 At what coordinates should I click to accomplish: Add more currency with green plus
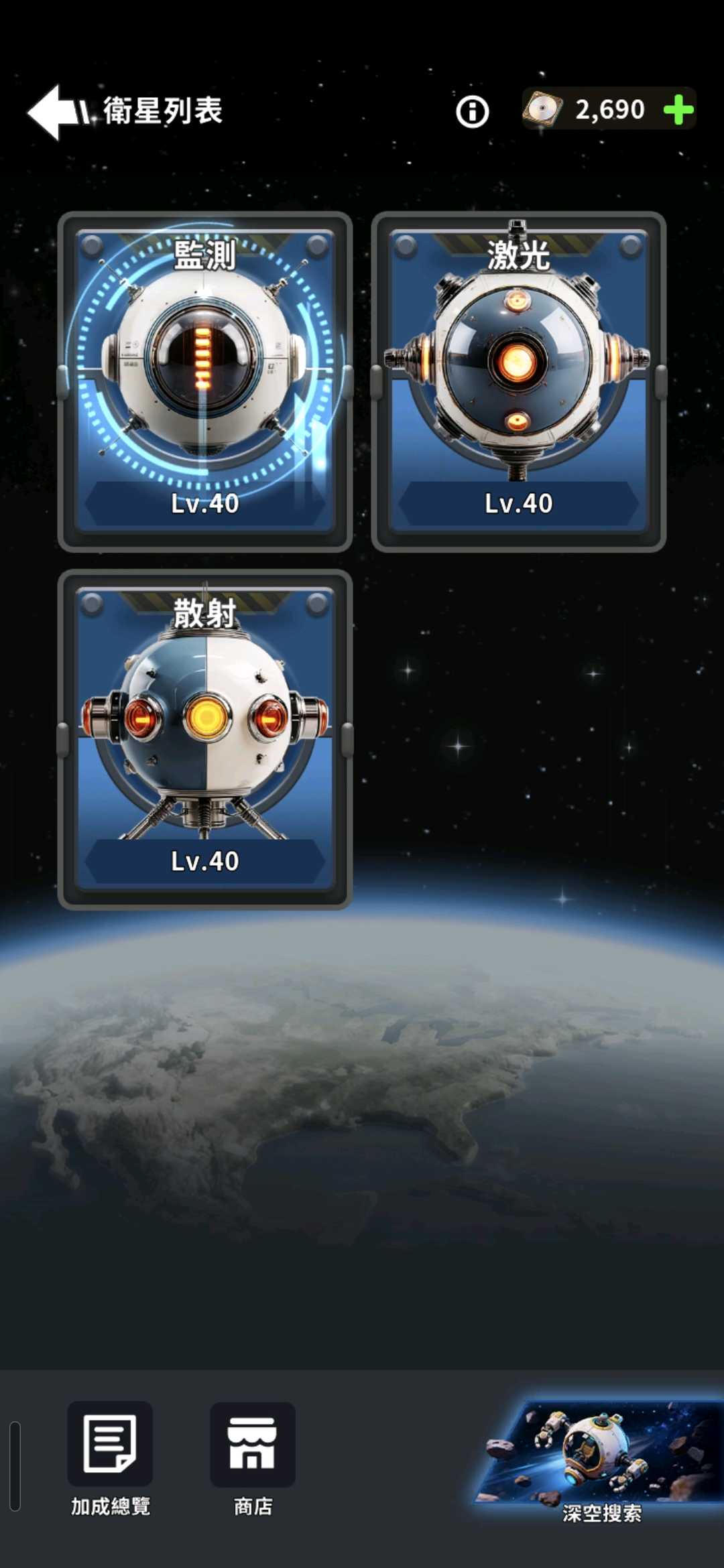tap(678, 110)
